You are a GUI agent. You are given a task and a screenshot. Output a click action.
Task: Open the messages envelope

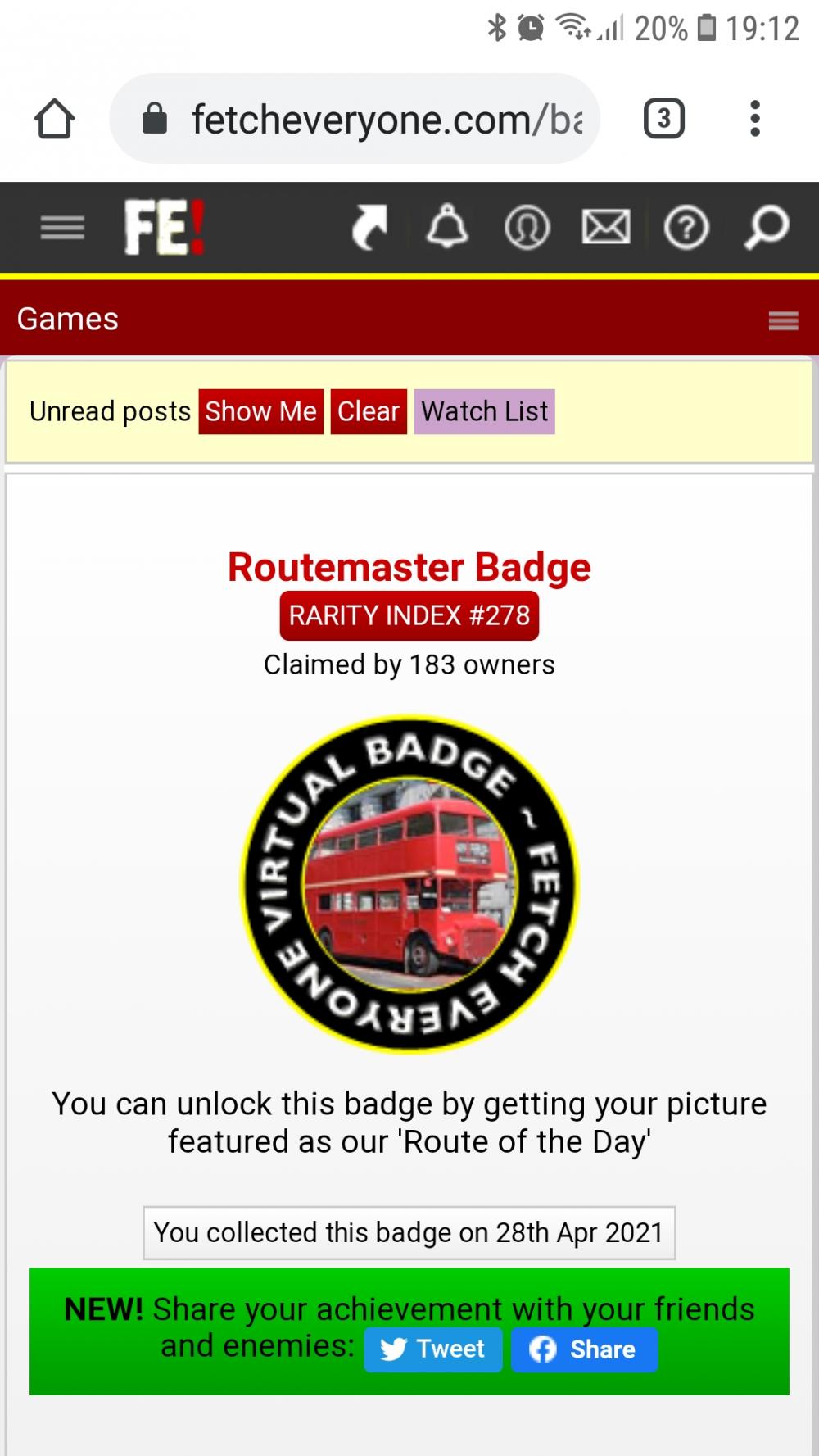coord(606,228)
